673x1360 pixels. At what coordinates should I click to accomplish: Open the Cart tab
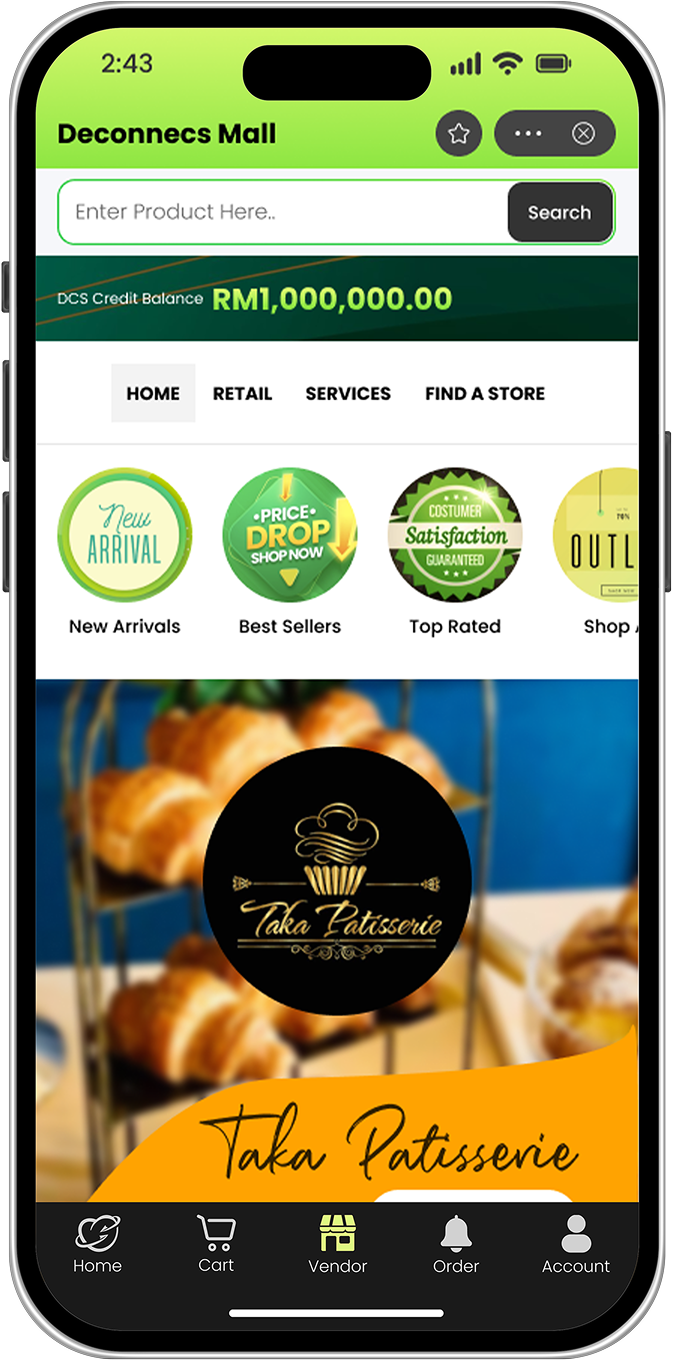216,1244
